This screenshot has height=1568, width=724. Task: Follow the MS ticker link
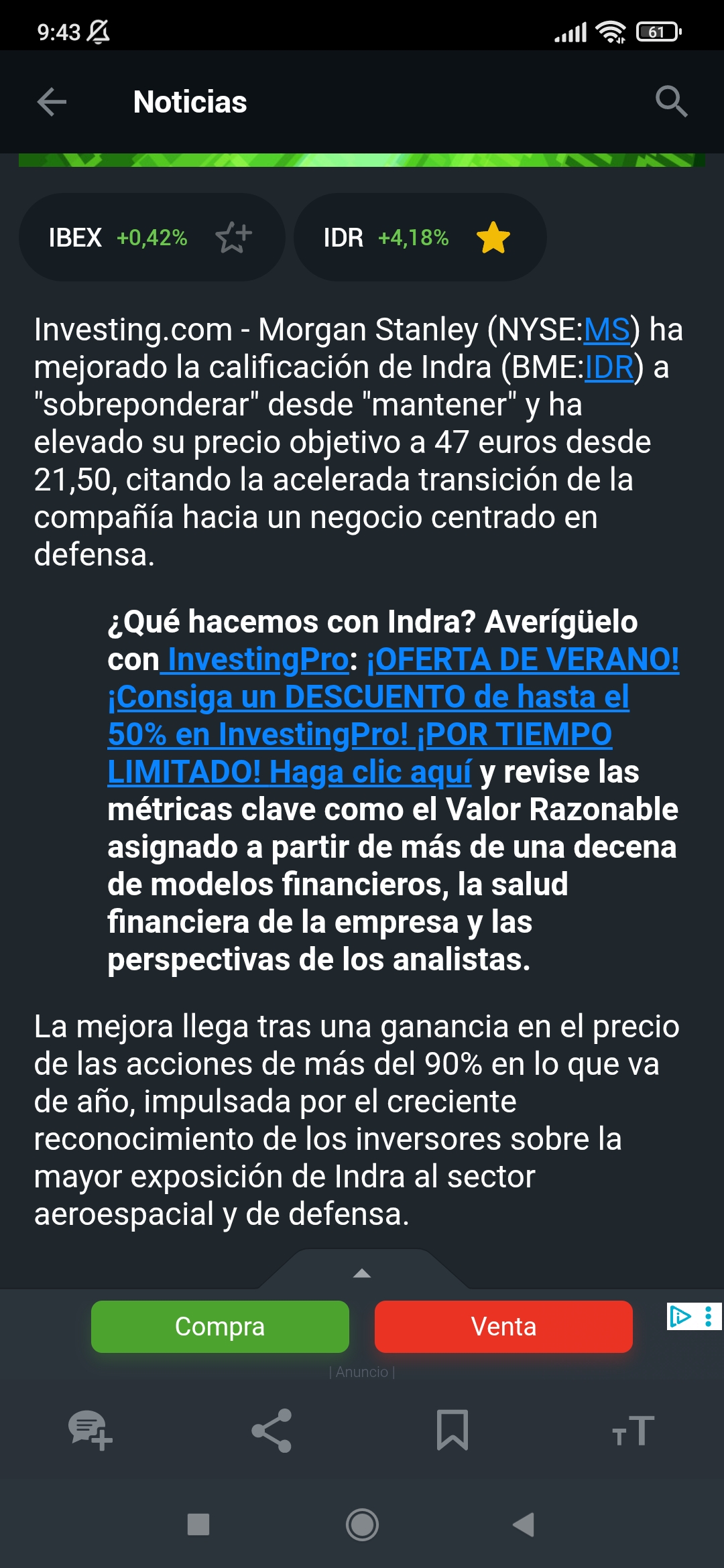pyautogui.click(x=607, y=330)
